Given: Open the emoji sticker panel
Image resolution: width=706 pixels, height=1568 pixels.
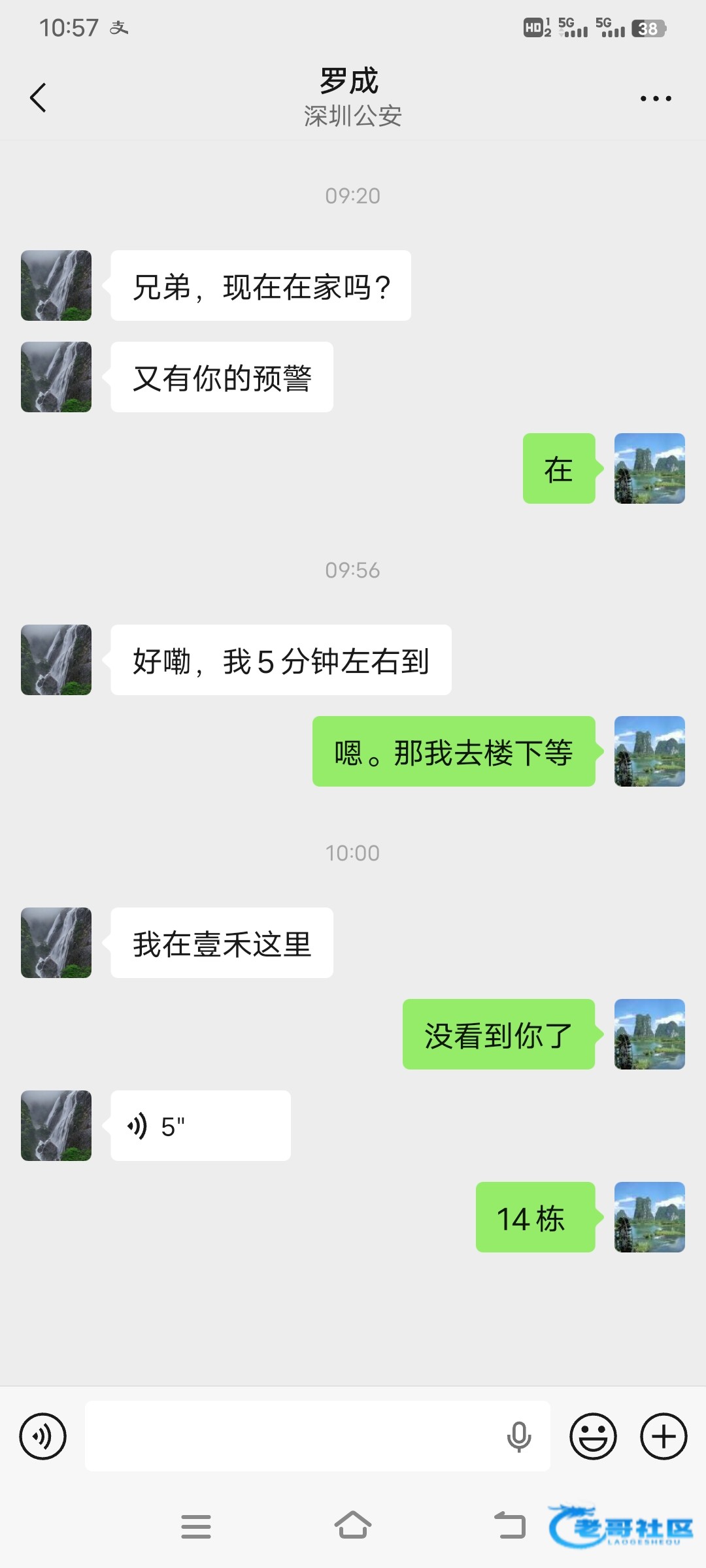Looking at the screenshot, I should [x=593, y=1436].
